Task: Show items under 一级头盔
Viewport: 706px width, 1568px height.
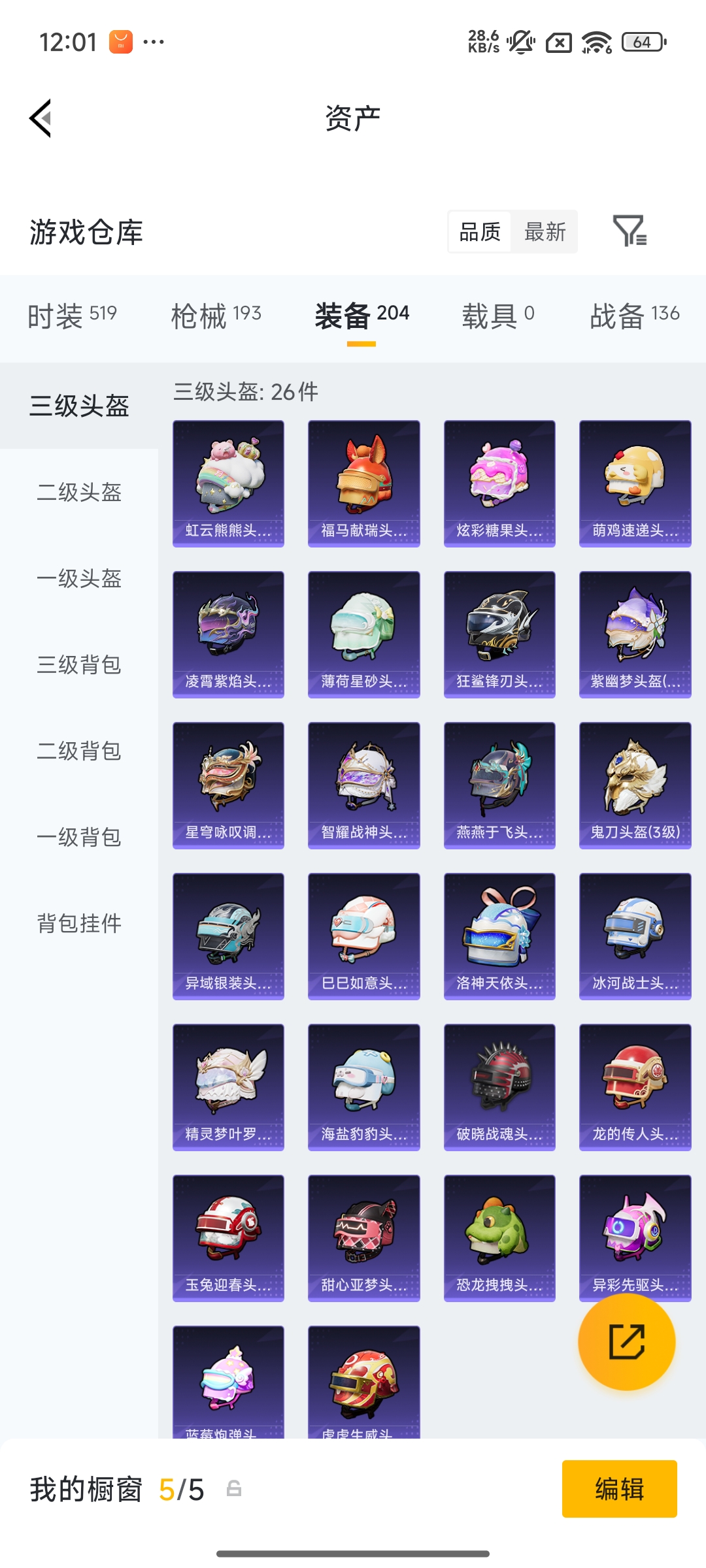Action: pos(79,579)
